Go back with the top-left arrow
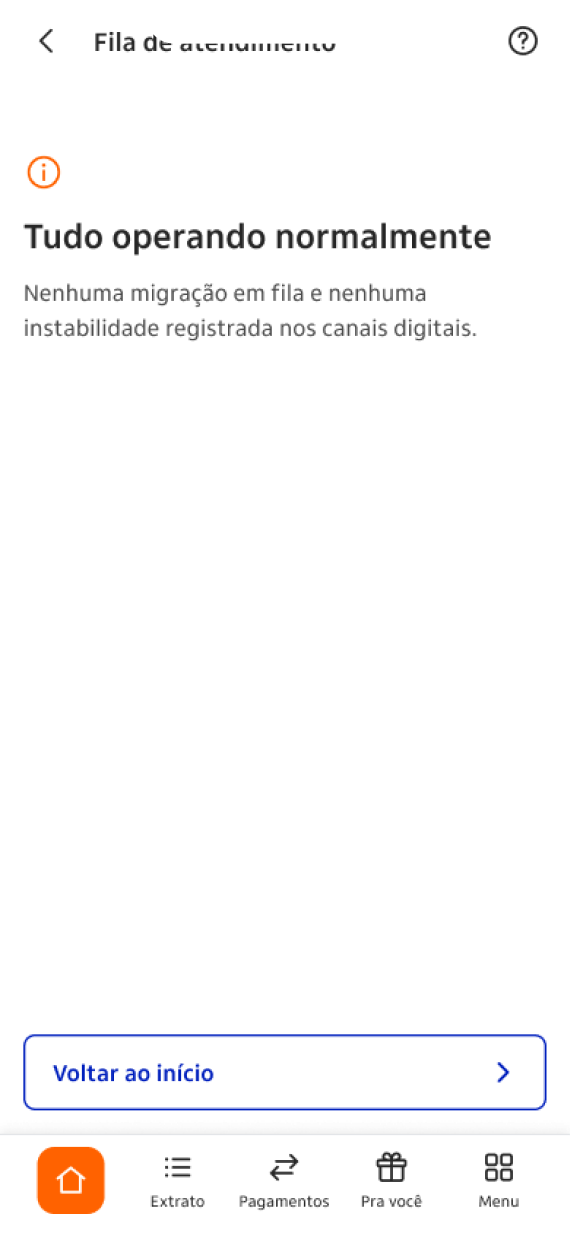This screenshot has height=1233, width=570. click(x=46, y=41)
